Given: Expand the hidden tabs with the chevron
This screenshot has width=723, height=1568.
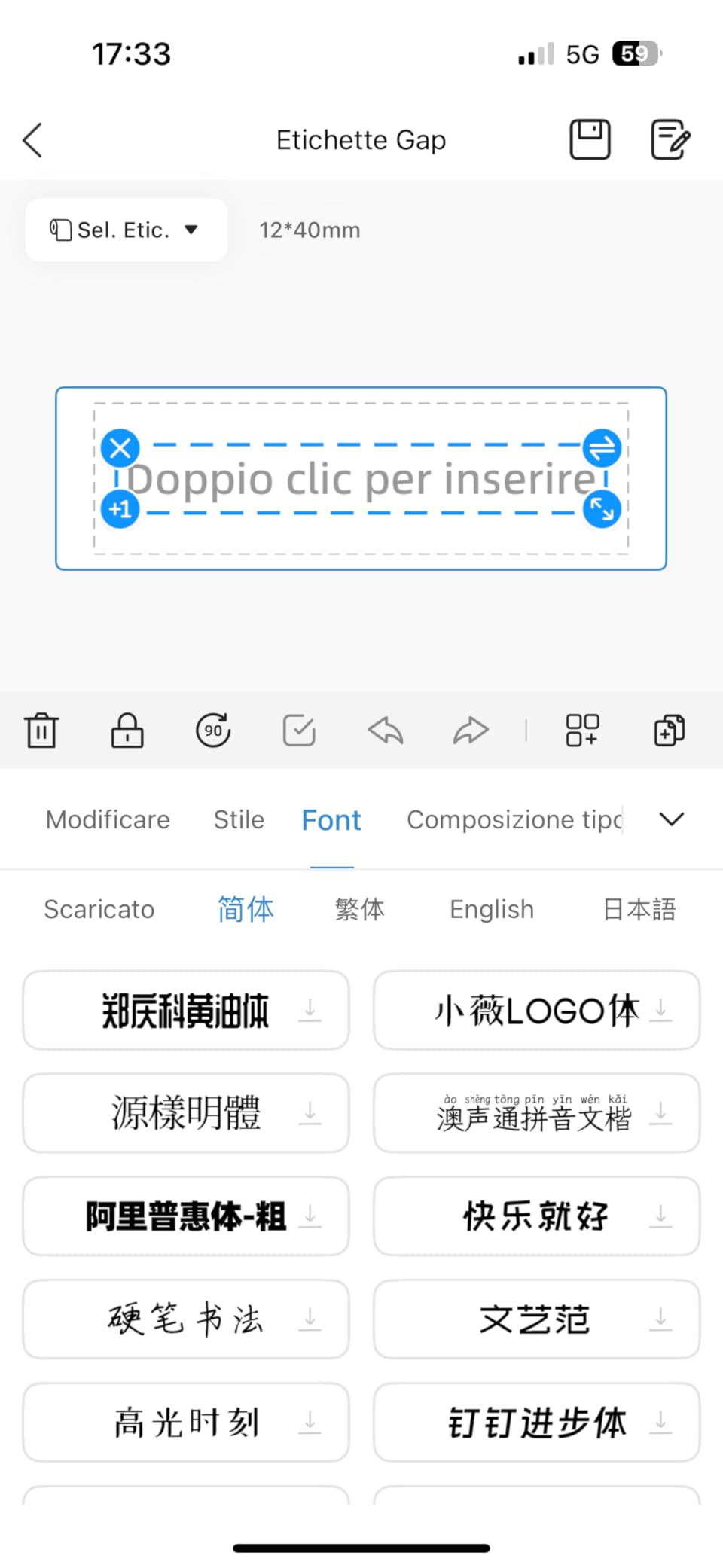Looking at the screenshot, I should click(670, 819).
